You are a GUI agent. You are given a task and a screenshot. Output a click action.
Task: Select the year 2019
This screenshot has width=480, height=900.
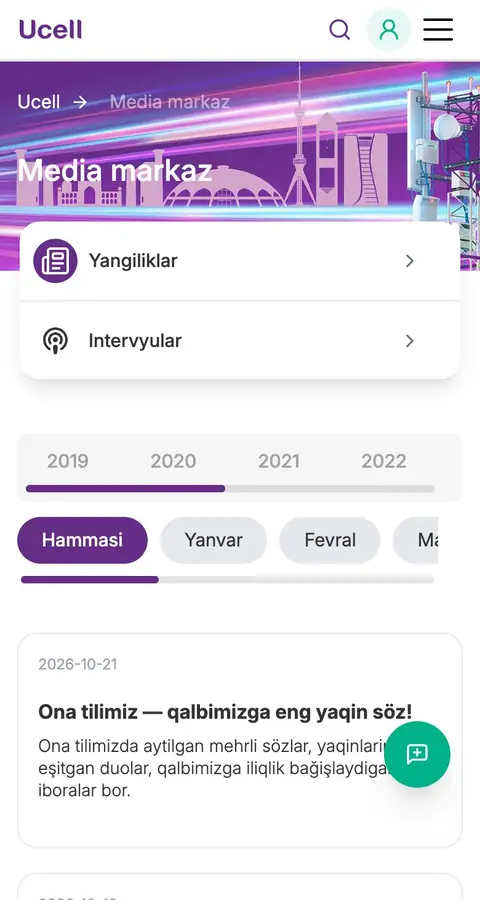pyautogui.click(x=68, y=461)
